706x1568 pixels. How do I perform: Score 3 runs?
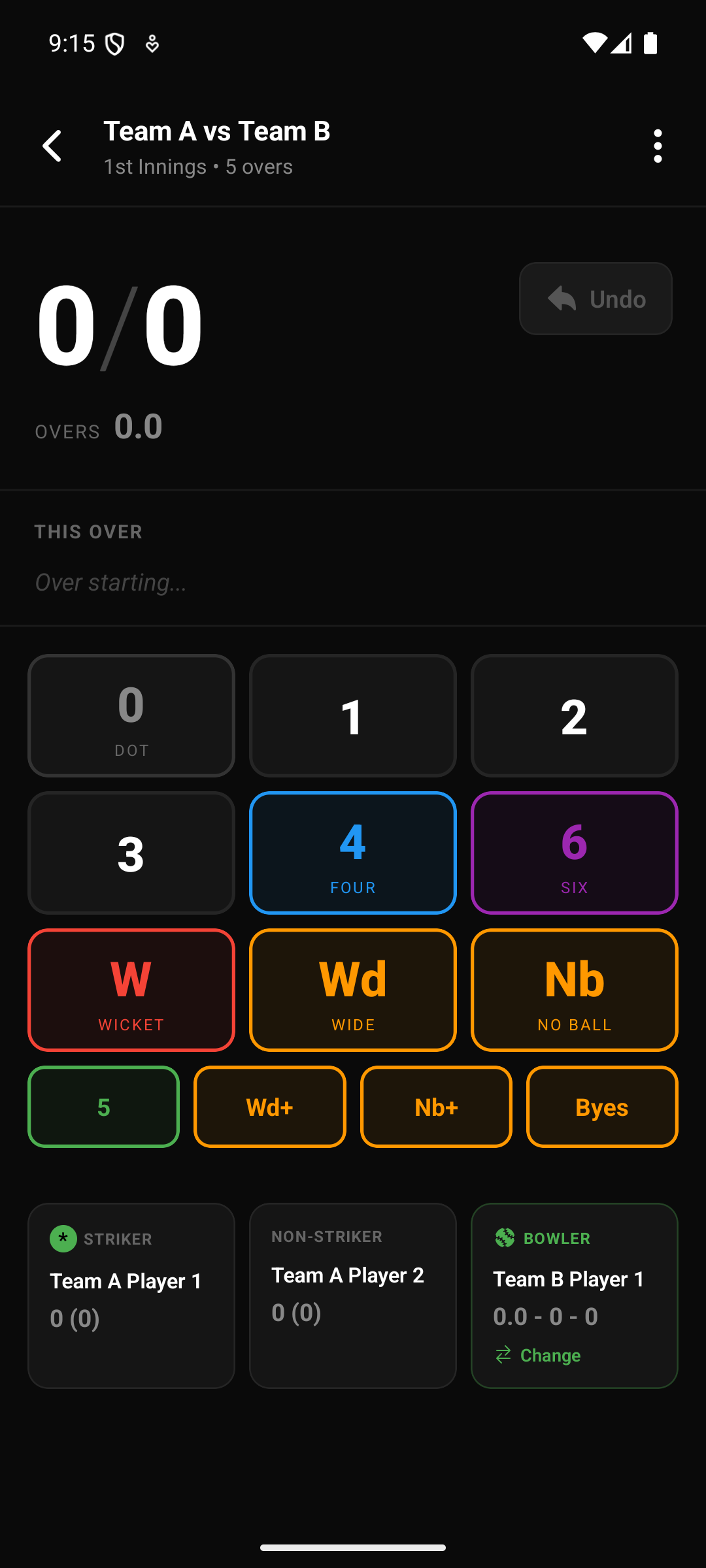click(131, 853)
